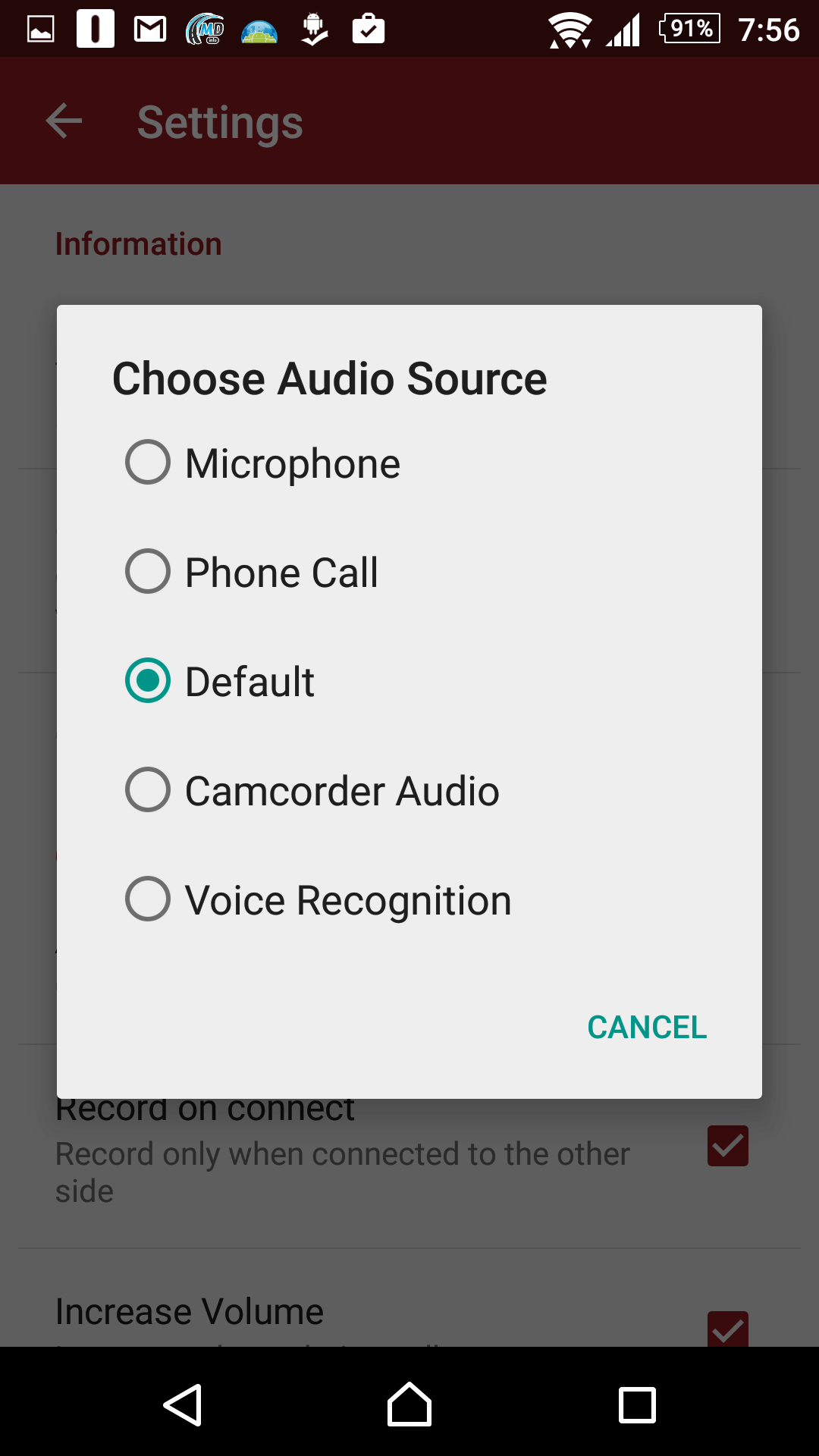This screenshot has width=819, height=1456.
Task: Choose Phone Call as audio source
Action: click(409, 572)
